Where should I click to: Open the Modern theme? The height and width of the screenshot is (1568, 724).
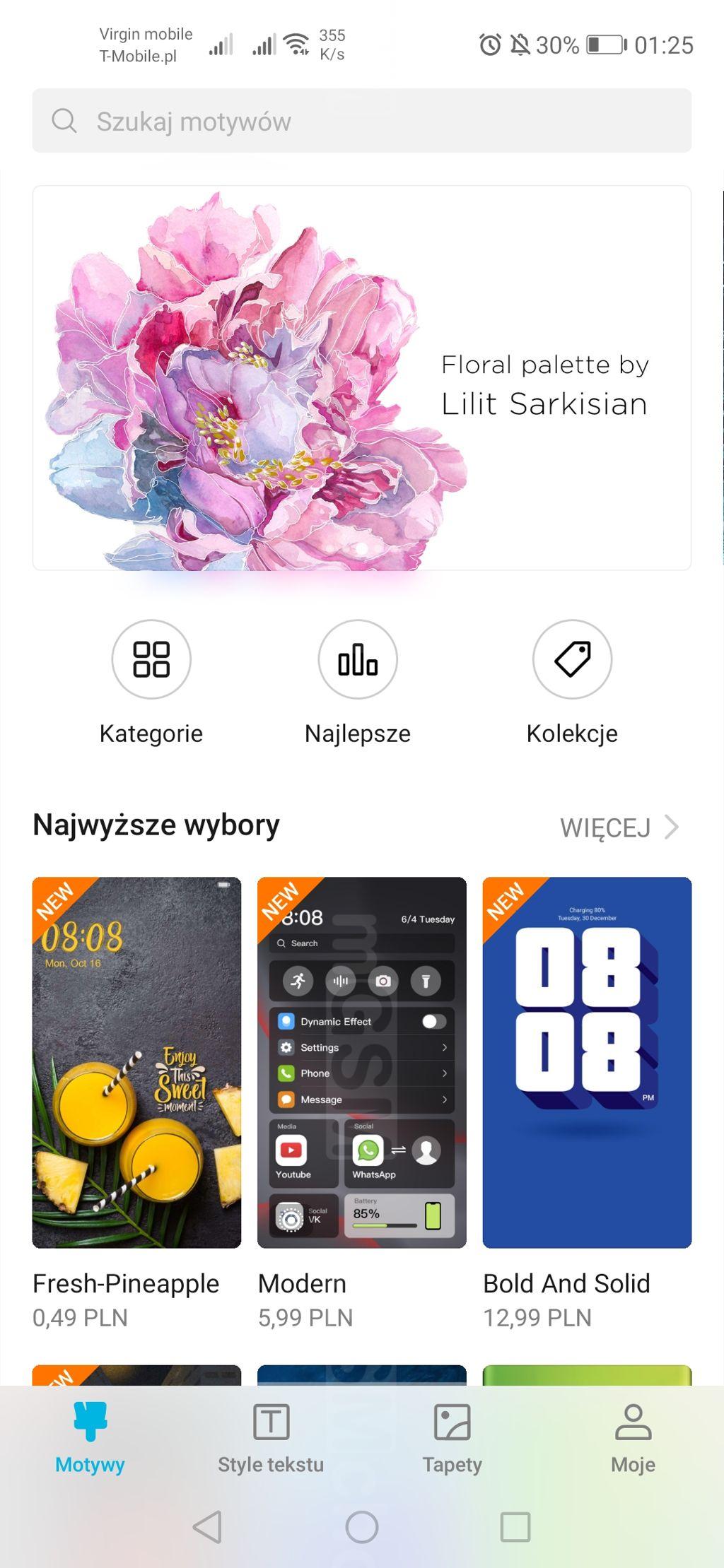tap(361, 1062)
